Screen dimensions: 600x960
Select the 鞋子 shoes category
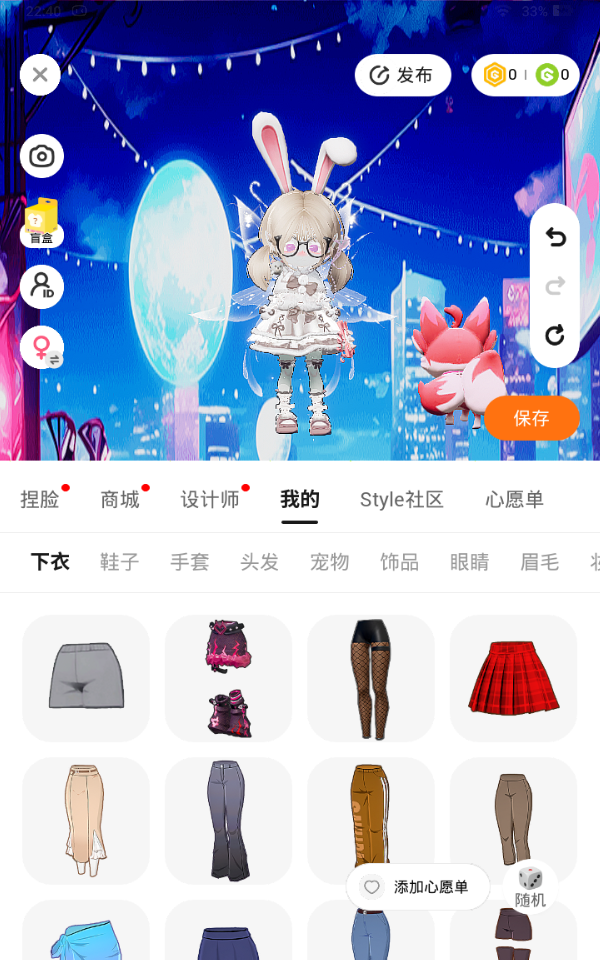point(119,562)
